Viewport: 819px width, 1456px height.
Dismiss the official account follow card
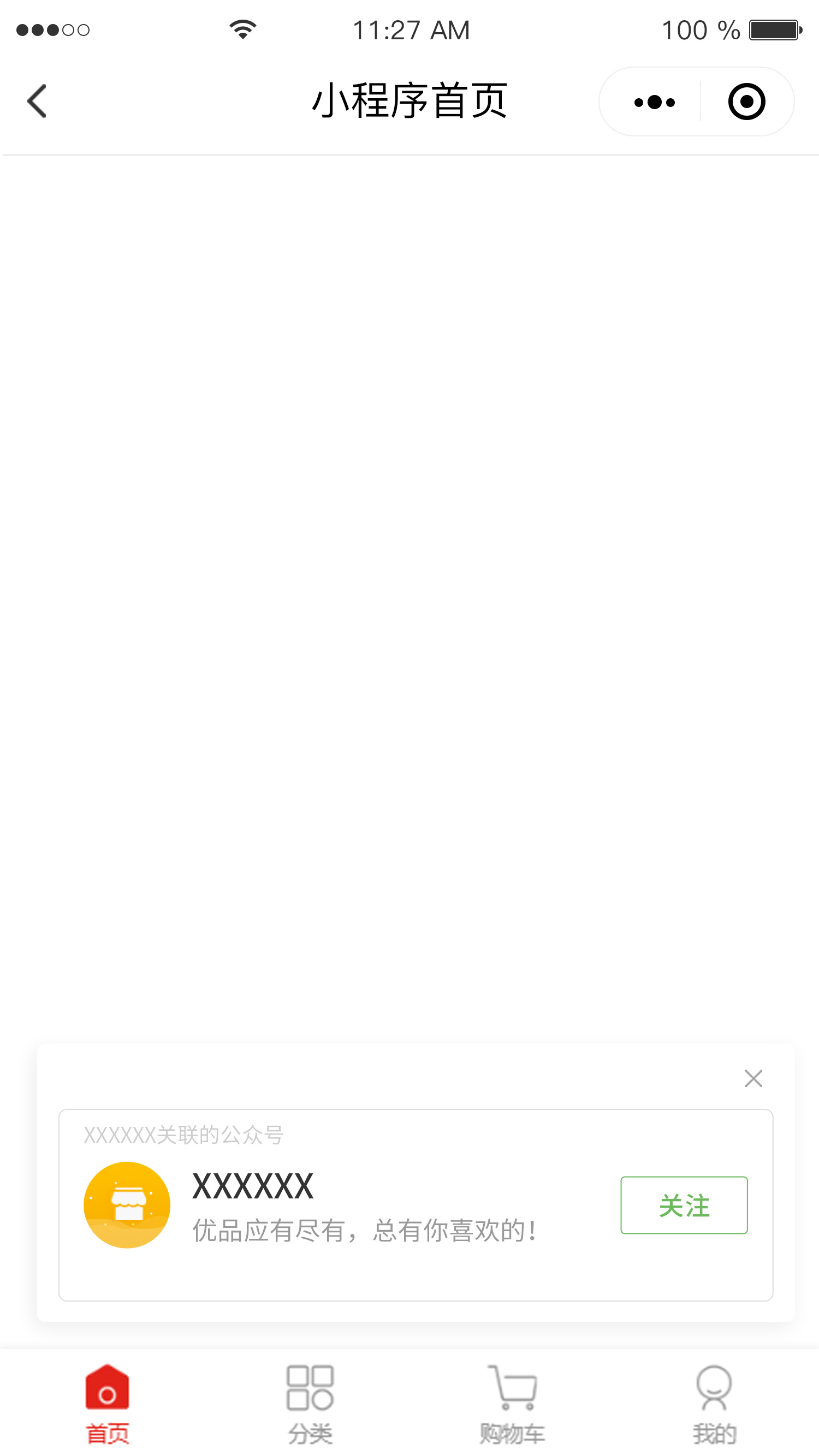[753, 1078]
